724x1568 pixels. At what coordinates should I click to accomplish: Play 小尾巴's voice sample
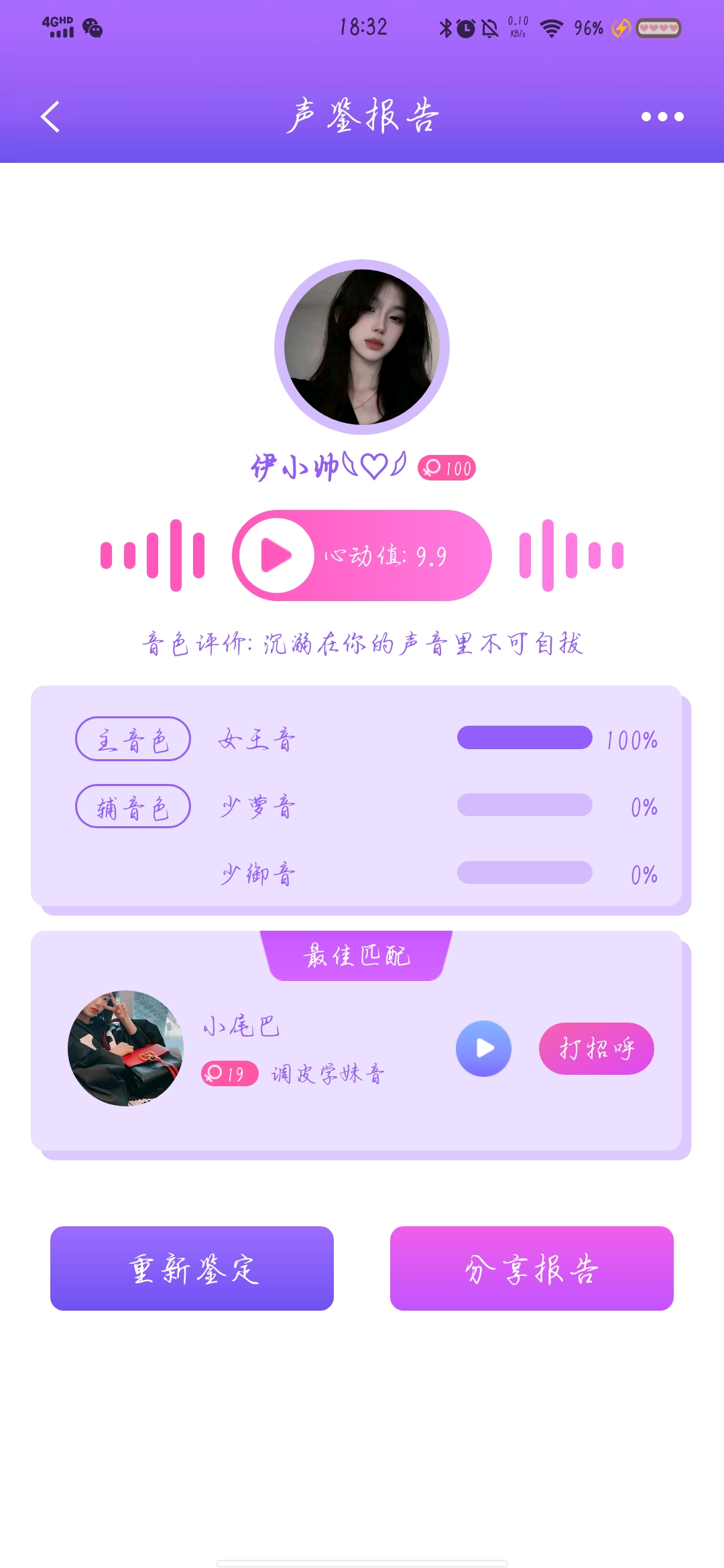(x=483, y=1048)
